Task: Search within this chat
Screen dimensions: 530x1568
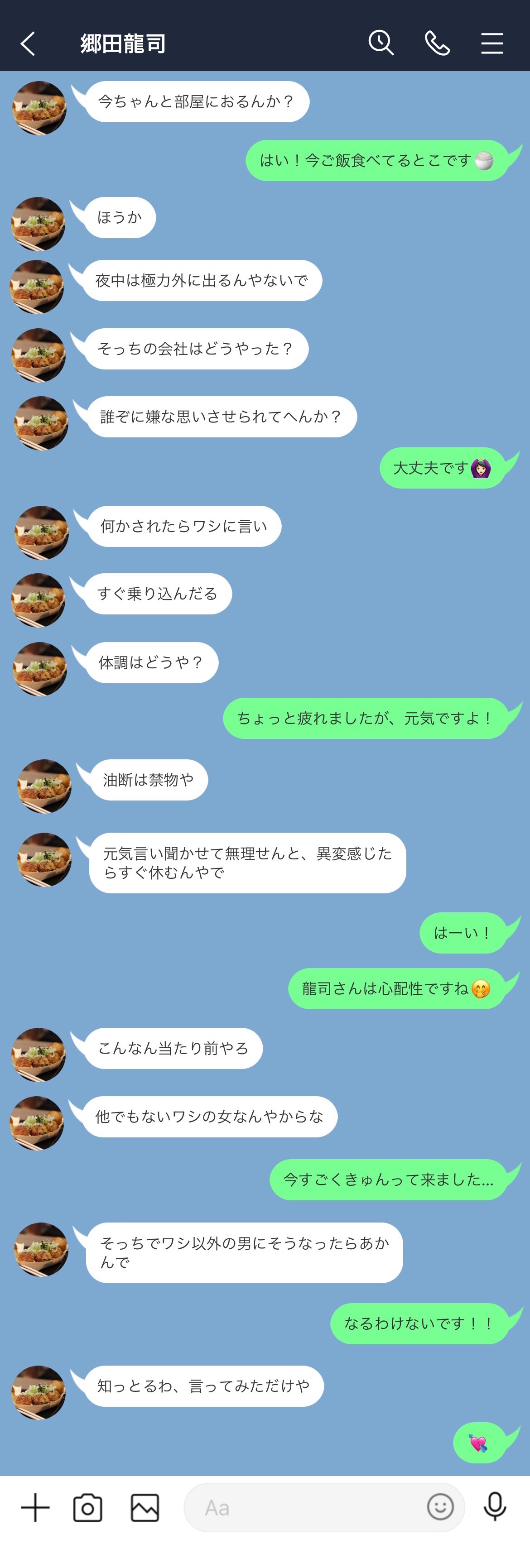Action: tap(381, 43)
